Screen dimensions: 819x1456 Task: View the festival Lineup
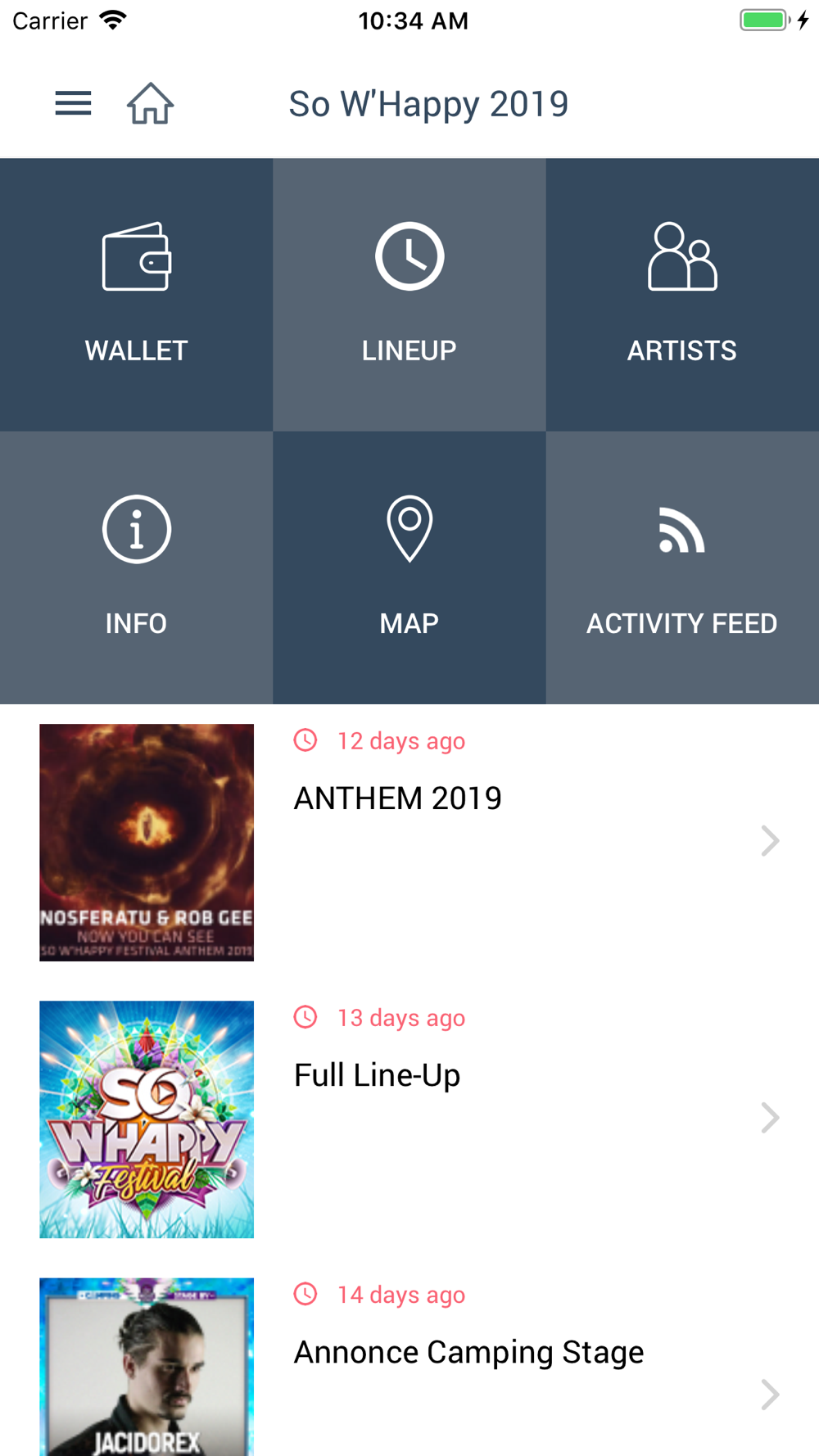click(409, 295)
